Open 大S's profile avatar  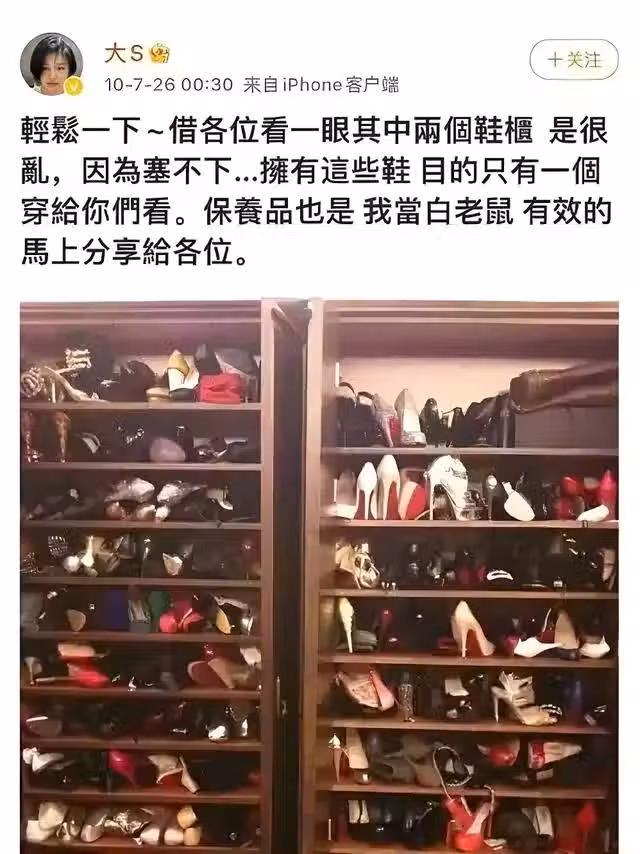point(52,64)
